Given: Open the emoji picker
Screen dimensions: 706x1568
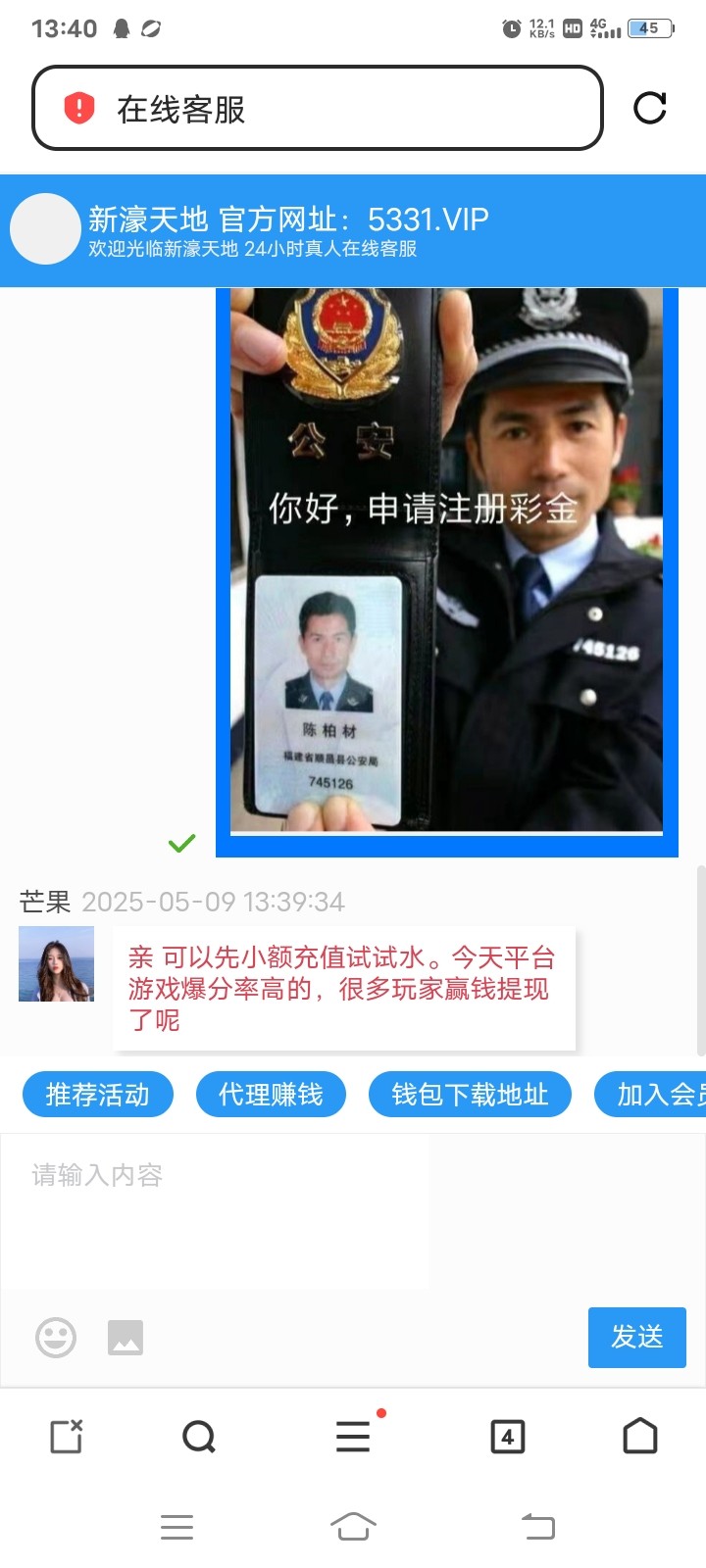Looking at the screenshot, I should point(56,1338).
